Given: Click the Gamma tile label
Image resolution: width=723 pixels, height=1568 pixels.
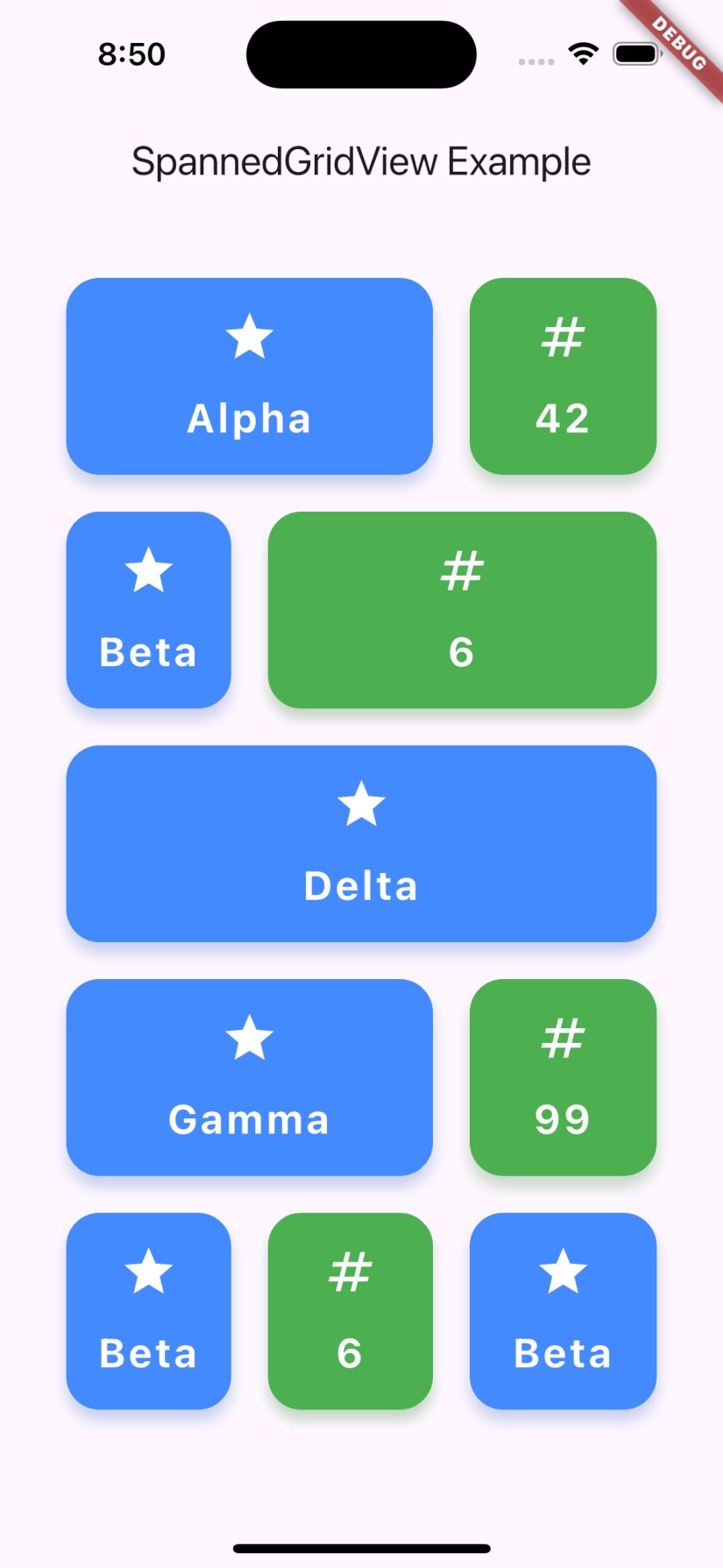Looking at the screenshot, I should click(x=249, y=1117).
